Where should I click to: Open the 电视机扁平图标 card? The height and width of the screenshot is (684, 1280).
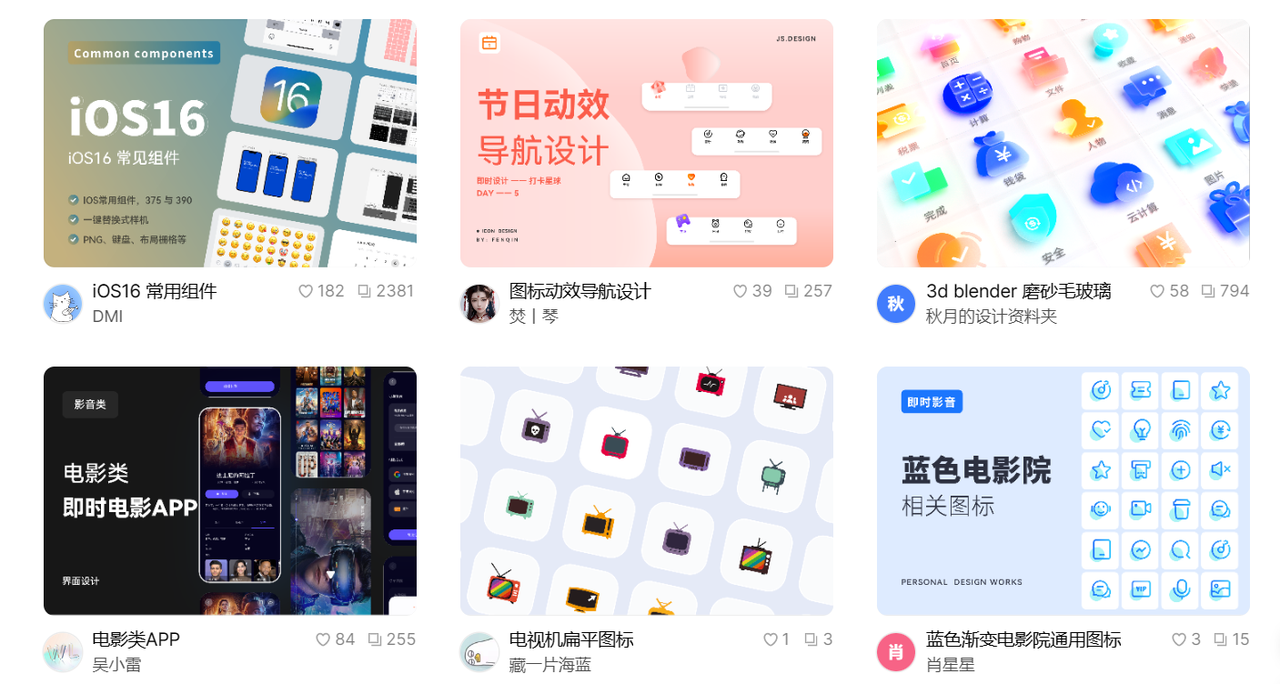(646, 490)
